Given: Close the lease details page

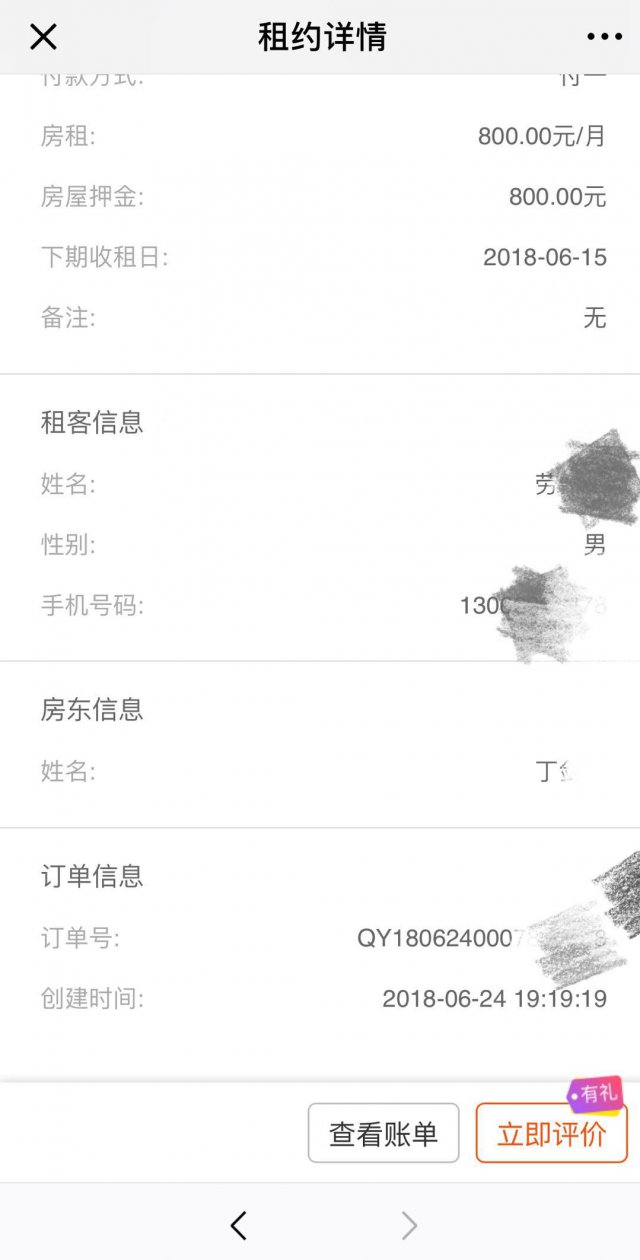Looking at the screenshot, I should [x=43, y=37].
